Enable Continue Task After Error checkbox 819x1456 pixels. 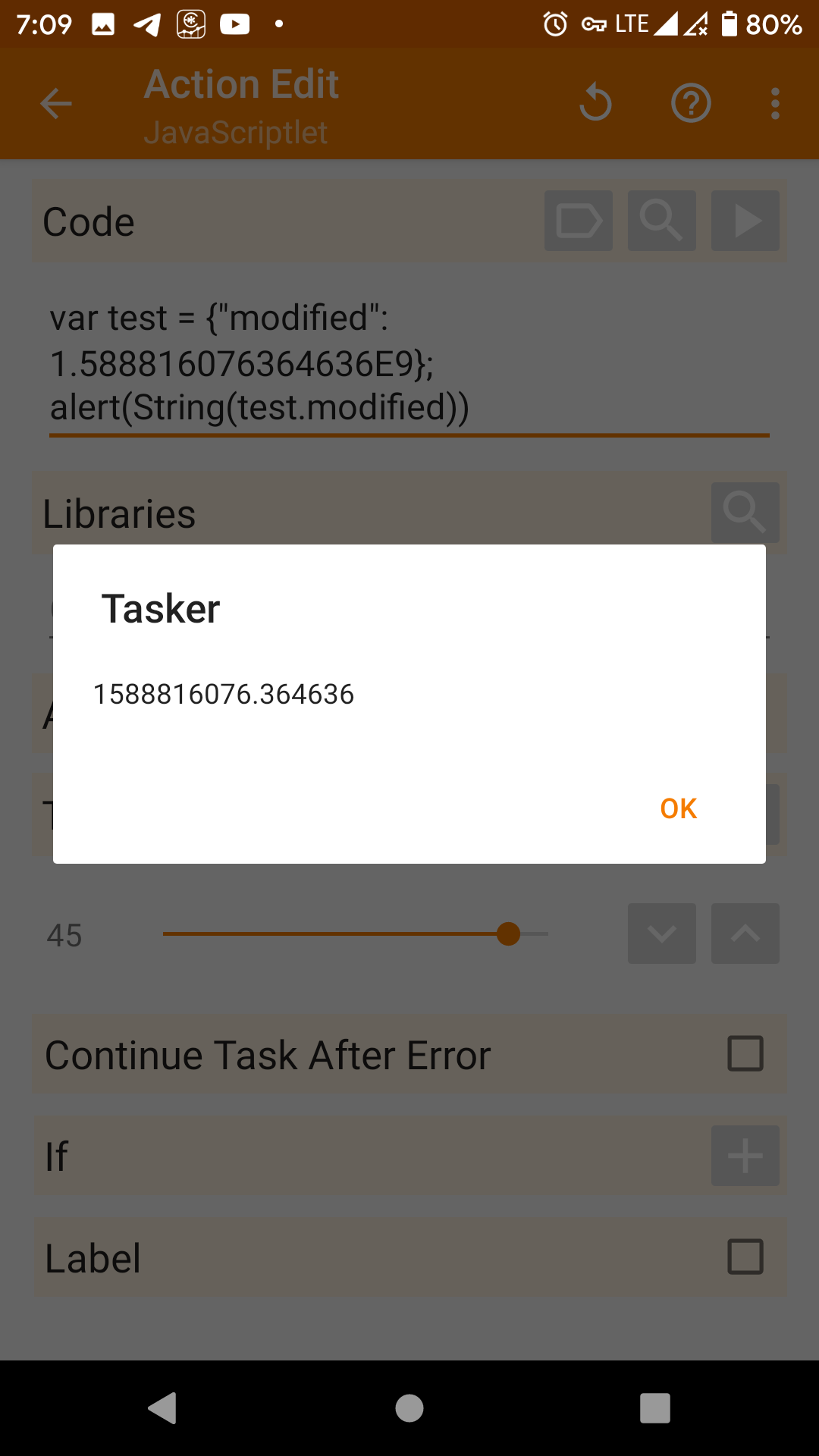pos(745,1053)
